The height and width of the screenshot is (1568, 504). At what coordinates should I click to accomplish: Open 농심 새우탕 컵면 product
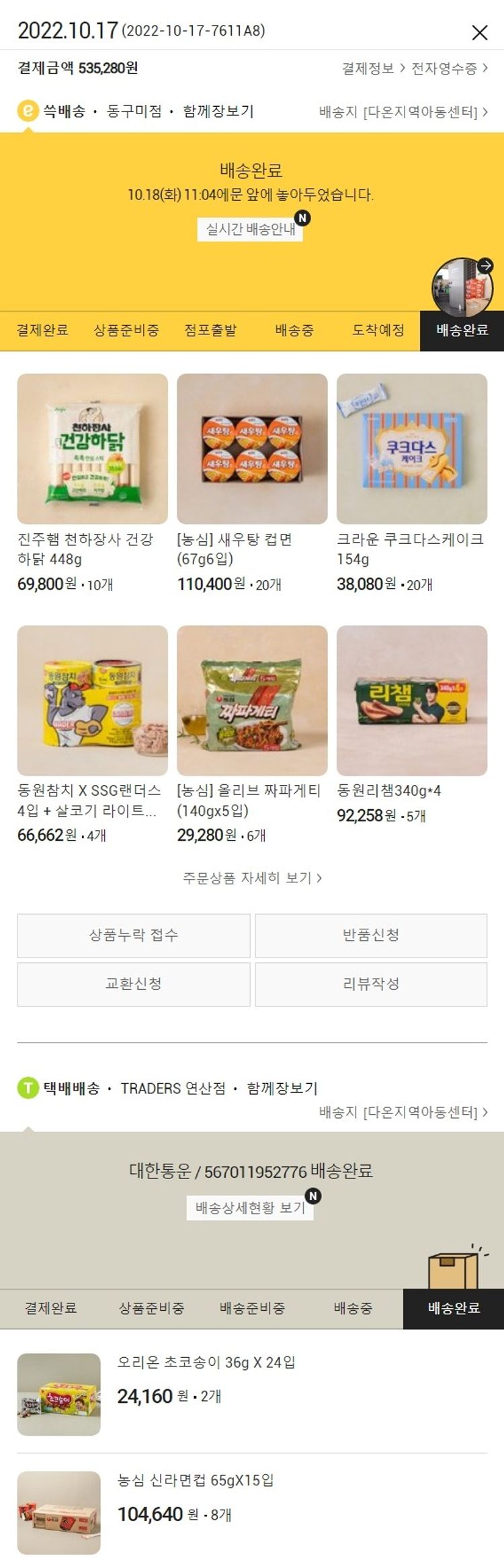(252, 449)
